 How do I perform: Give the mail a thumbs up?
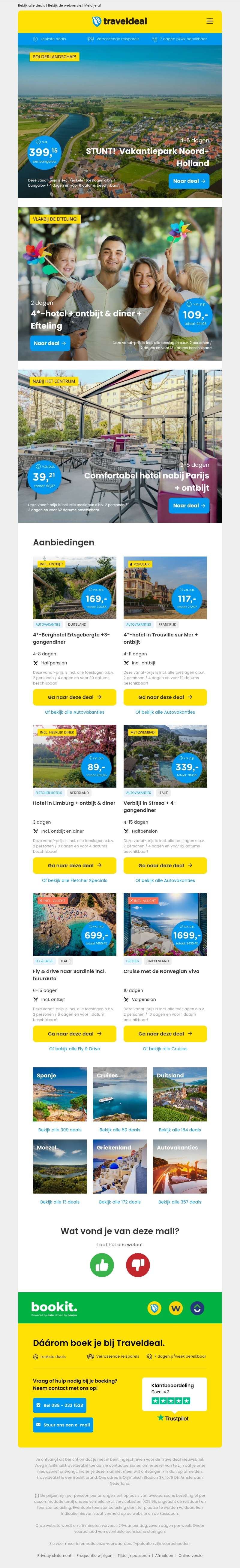pos(102,1265)
